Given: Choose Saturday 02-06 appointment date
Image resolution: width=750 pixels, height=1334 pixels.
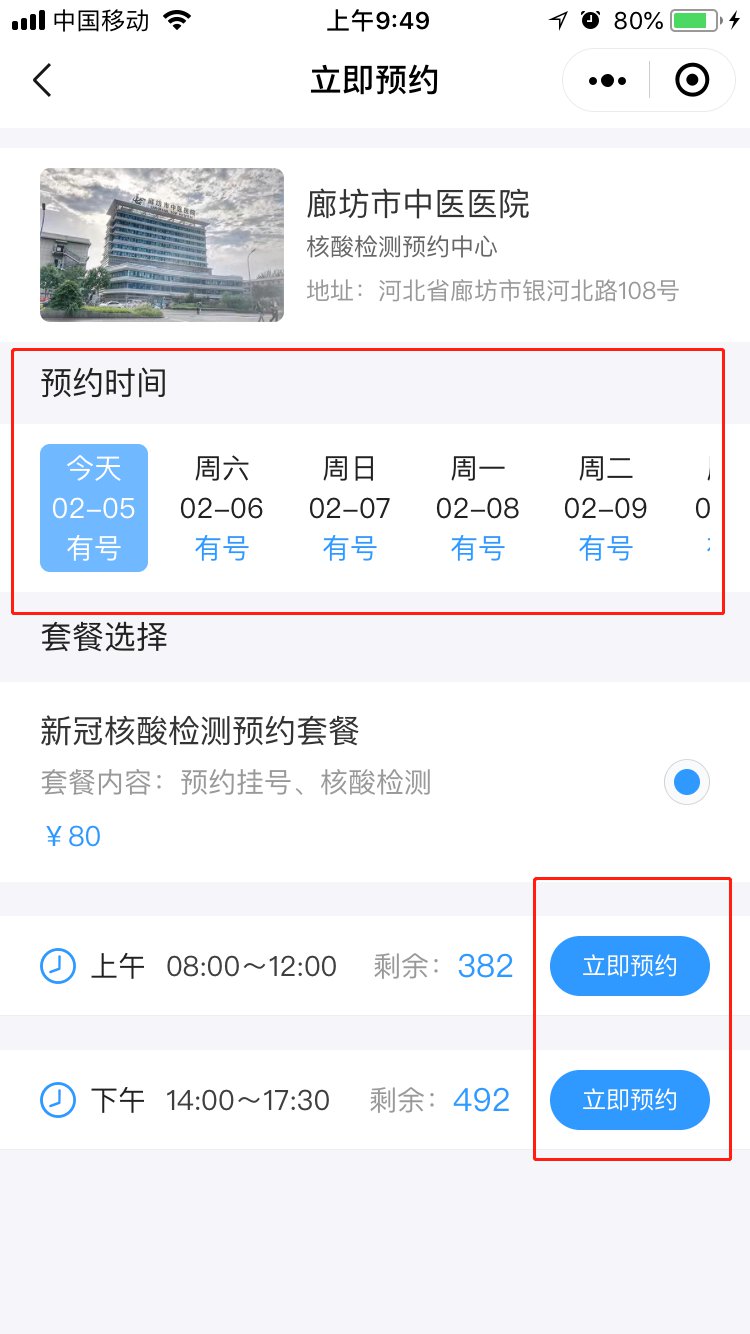Looking at the screenshot, I should [x=222, y=508].
